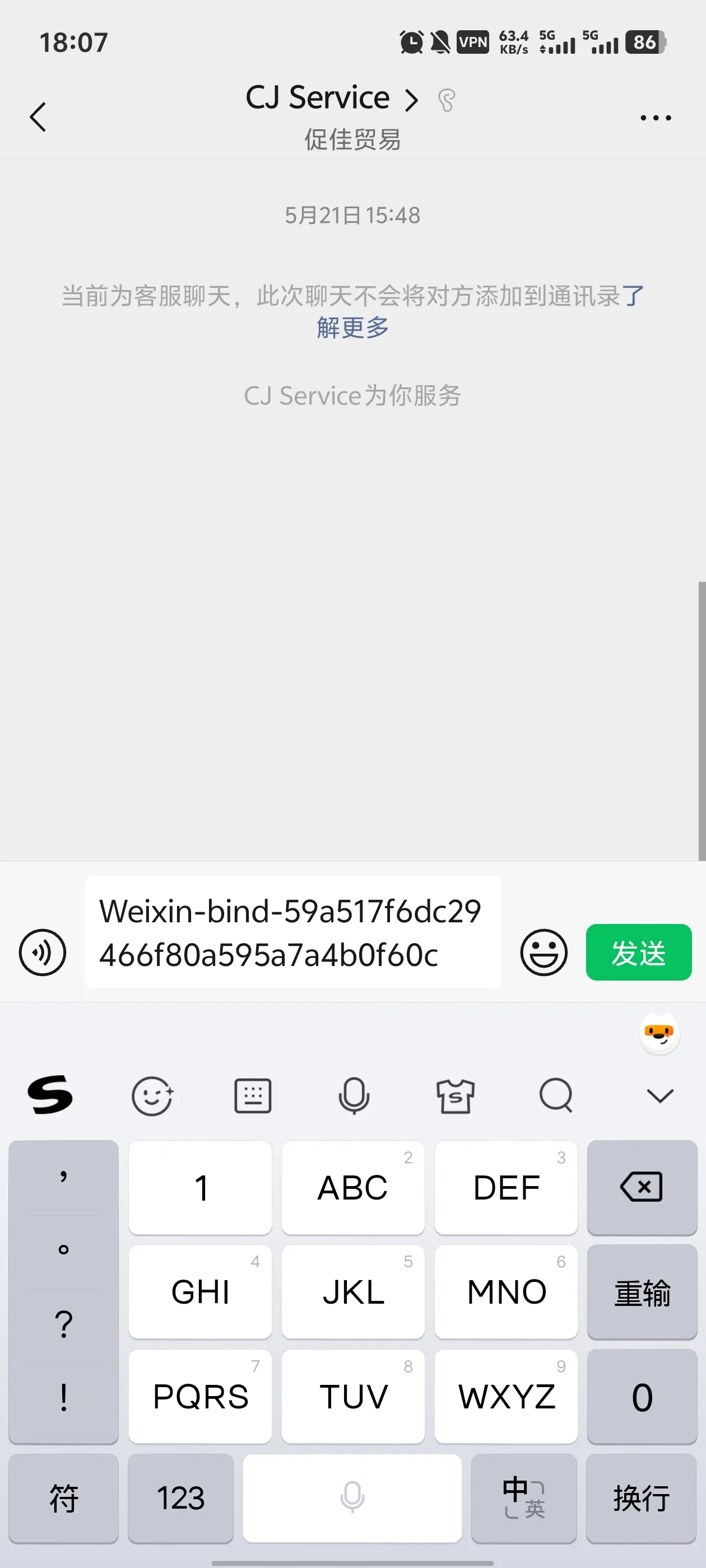706x1568 pixels.
Task: Open the emoji sticker panel
Action: [544, 952]
